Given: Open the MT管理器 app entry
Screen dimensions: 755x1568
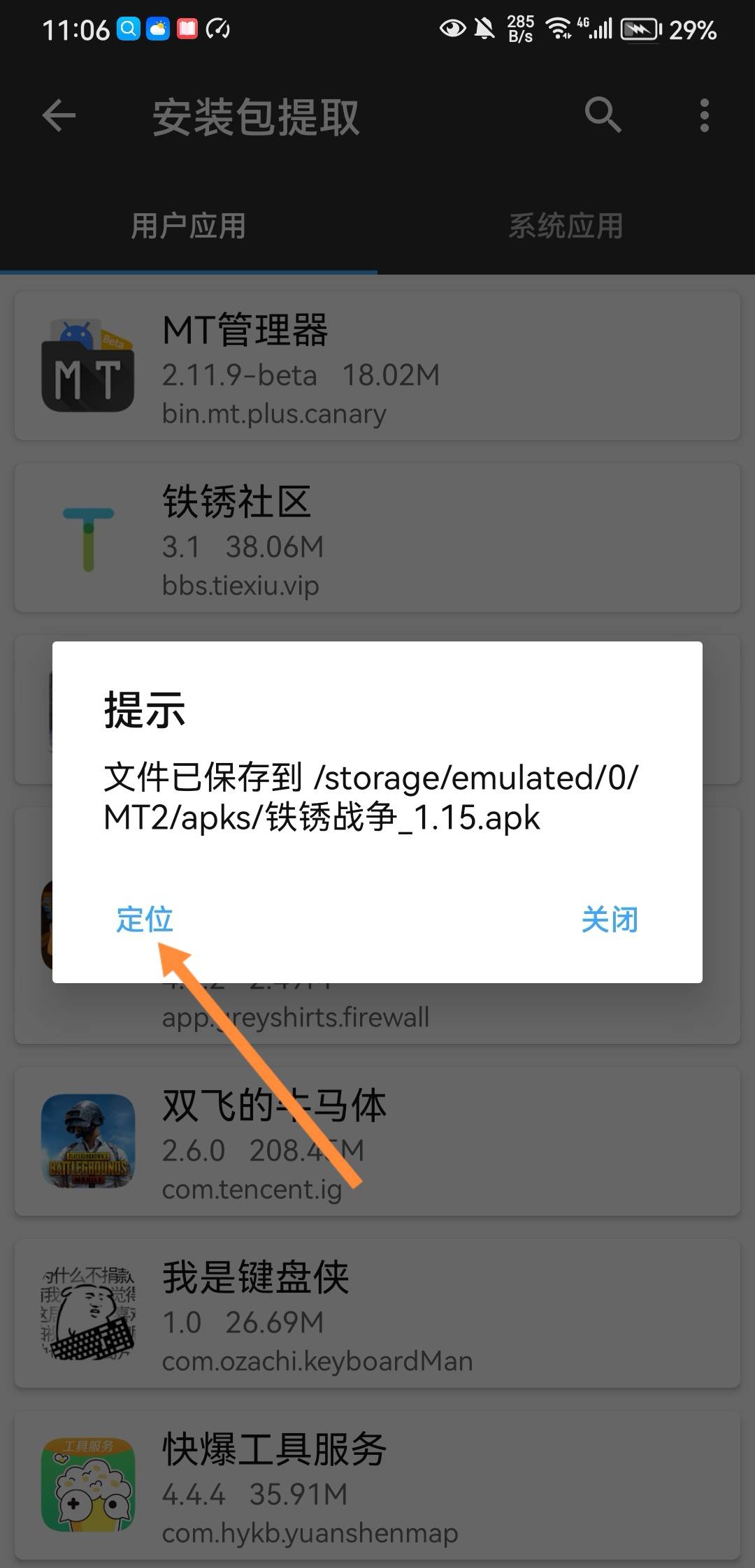Looking at the screenshot, I should [x=377, y=366].
